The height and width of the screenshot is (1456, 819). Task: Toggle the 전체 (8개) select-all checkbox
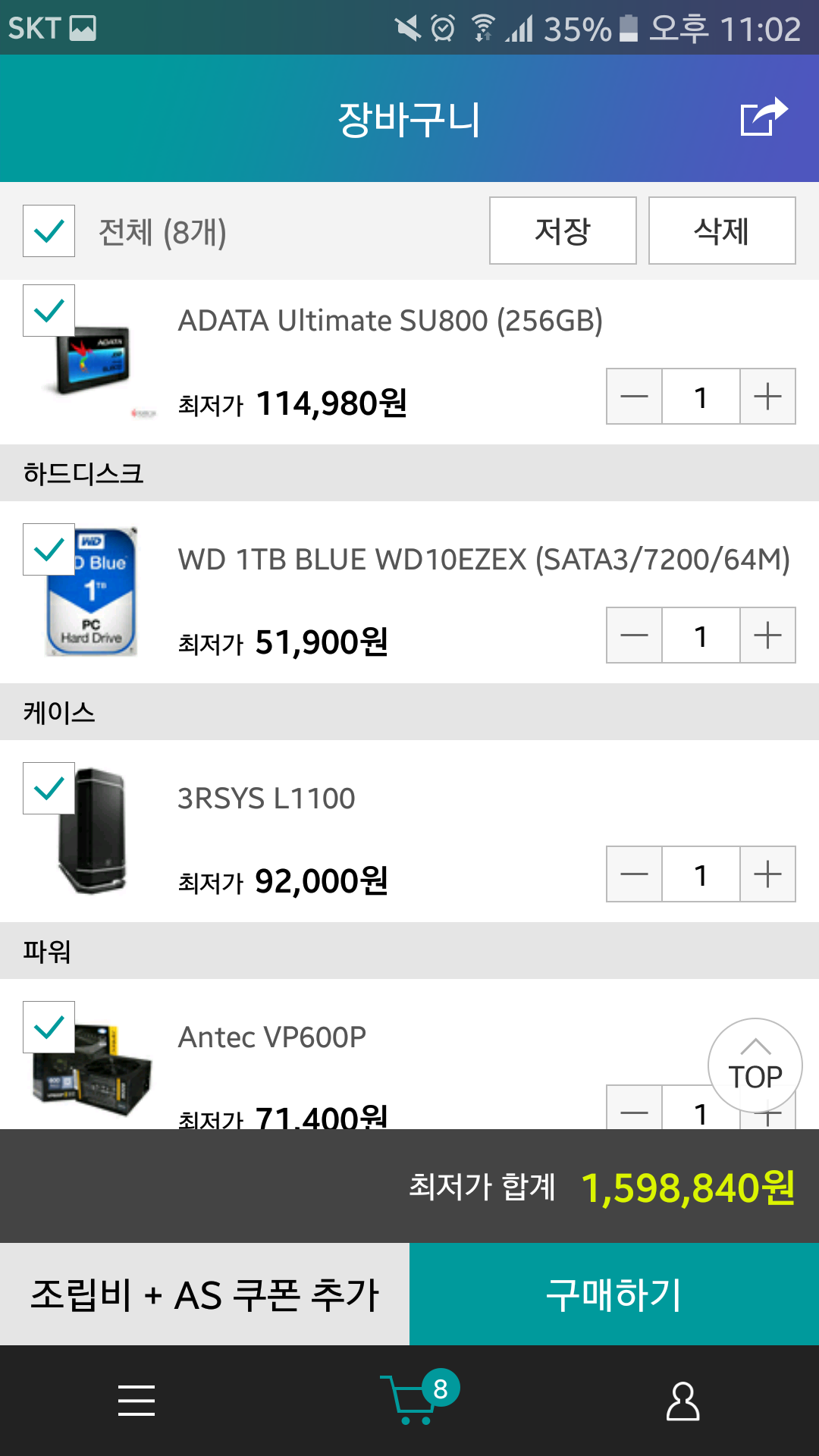coord(49,231)
